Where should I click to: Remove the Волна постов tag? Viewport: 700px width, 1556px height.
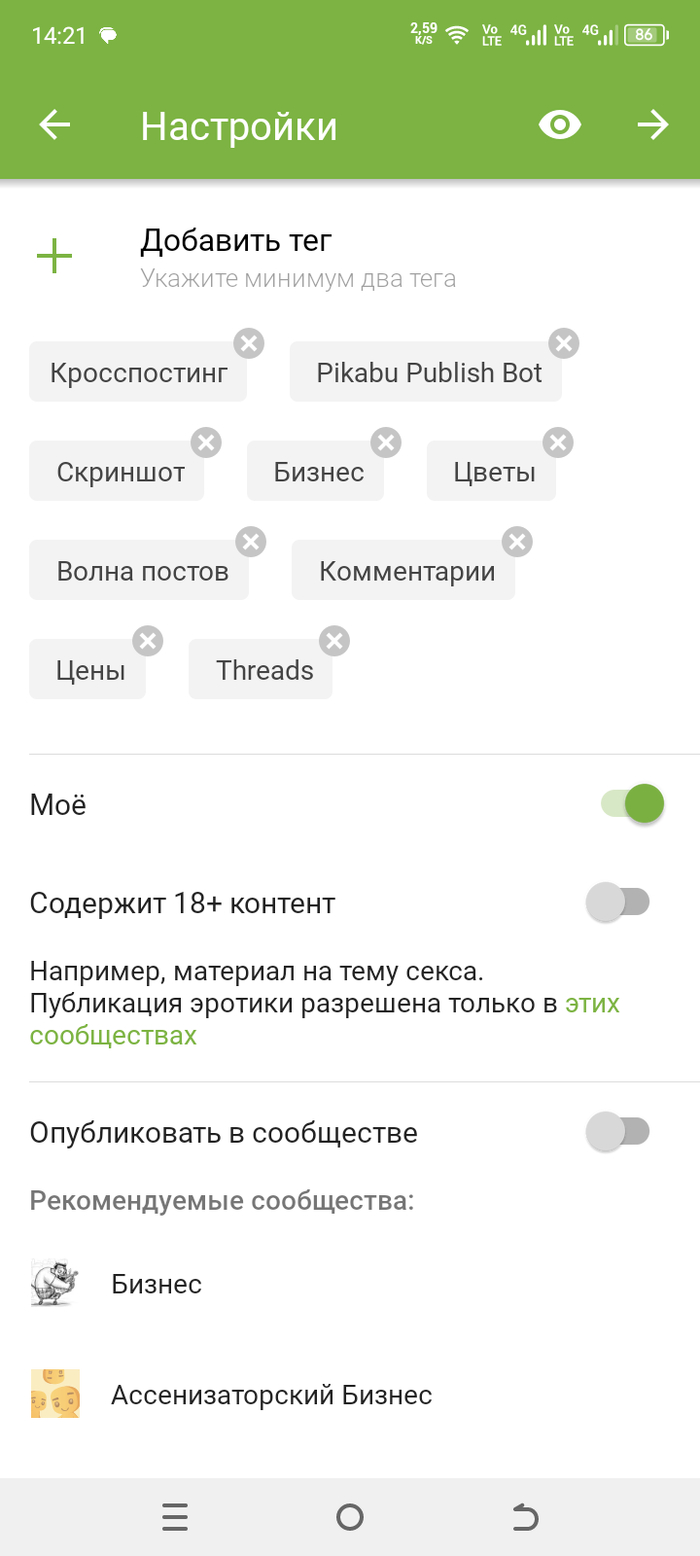[250, 542]
